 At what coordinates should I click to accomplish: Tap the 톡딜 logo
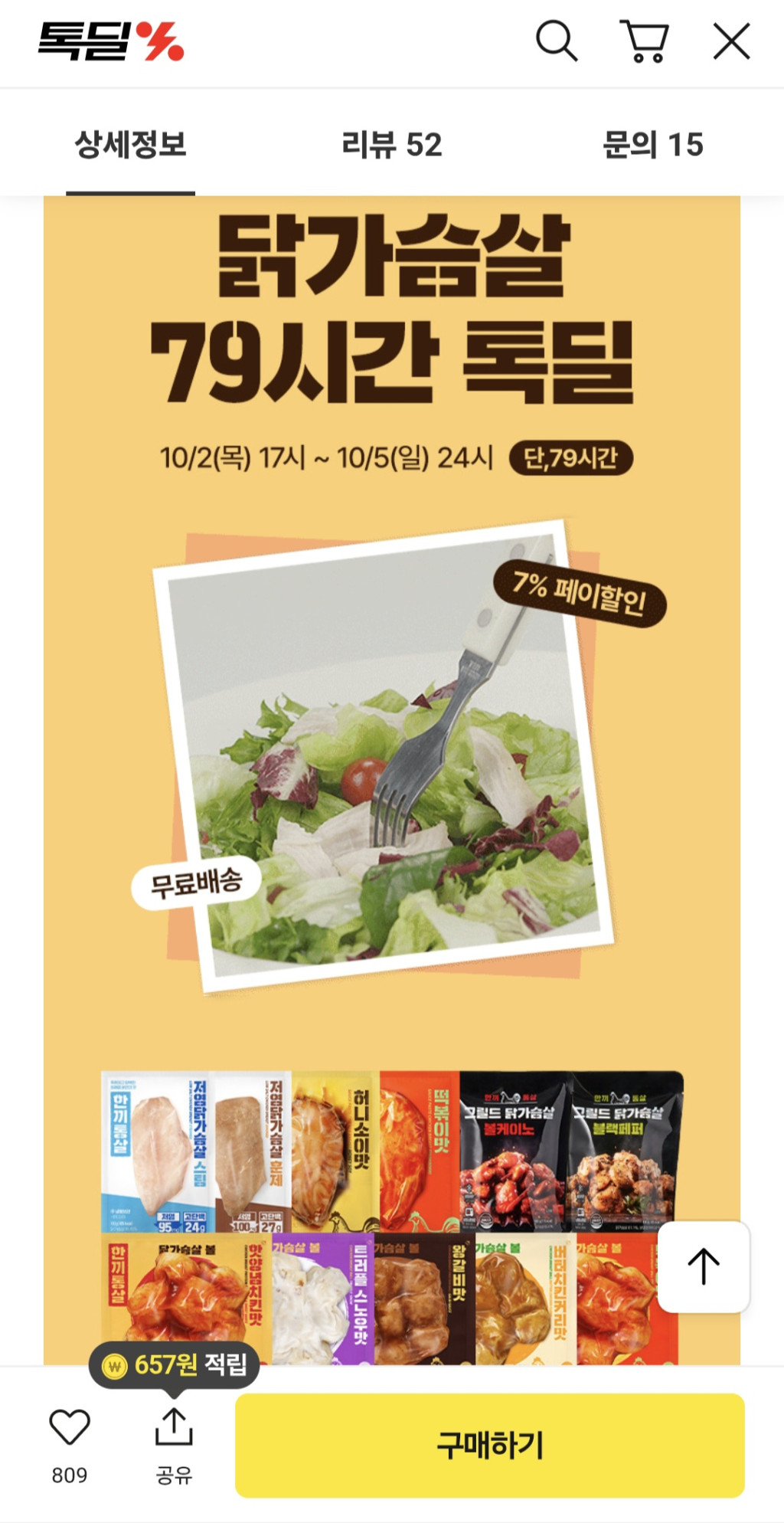tap(111, 41)
